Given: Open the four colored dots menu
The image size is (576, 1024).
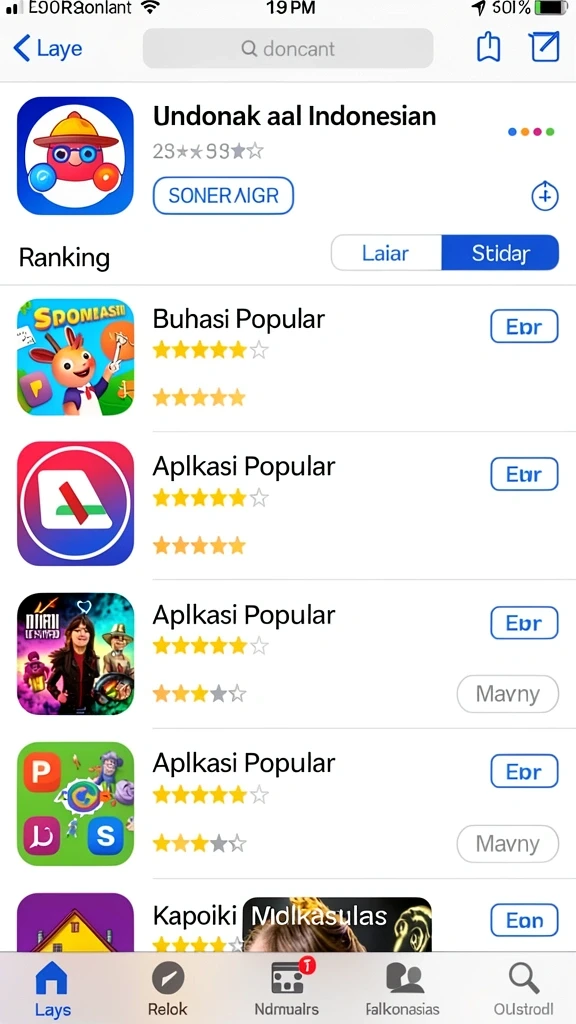Looking at the screenshot, I should pyautogui.click(x=531, y=132).
